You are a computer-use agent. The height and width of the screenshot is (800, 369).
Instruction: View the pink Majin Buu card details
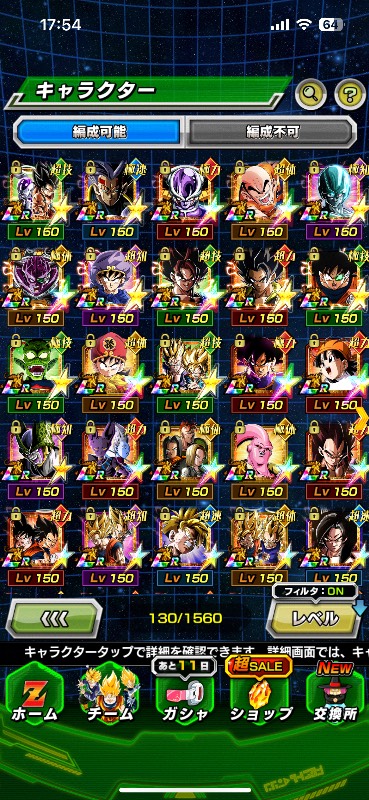(x=260, y=460)
